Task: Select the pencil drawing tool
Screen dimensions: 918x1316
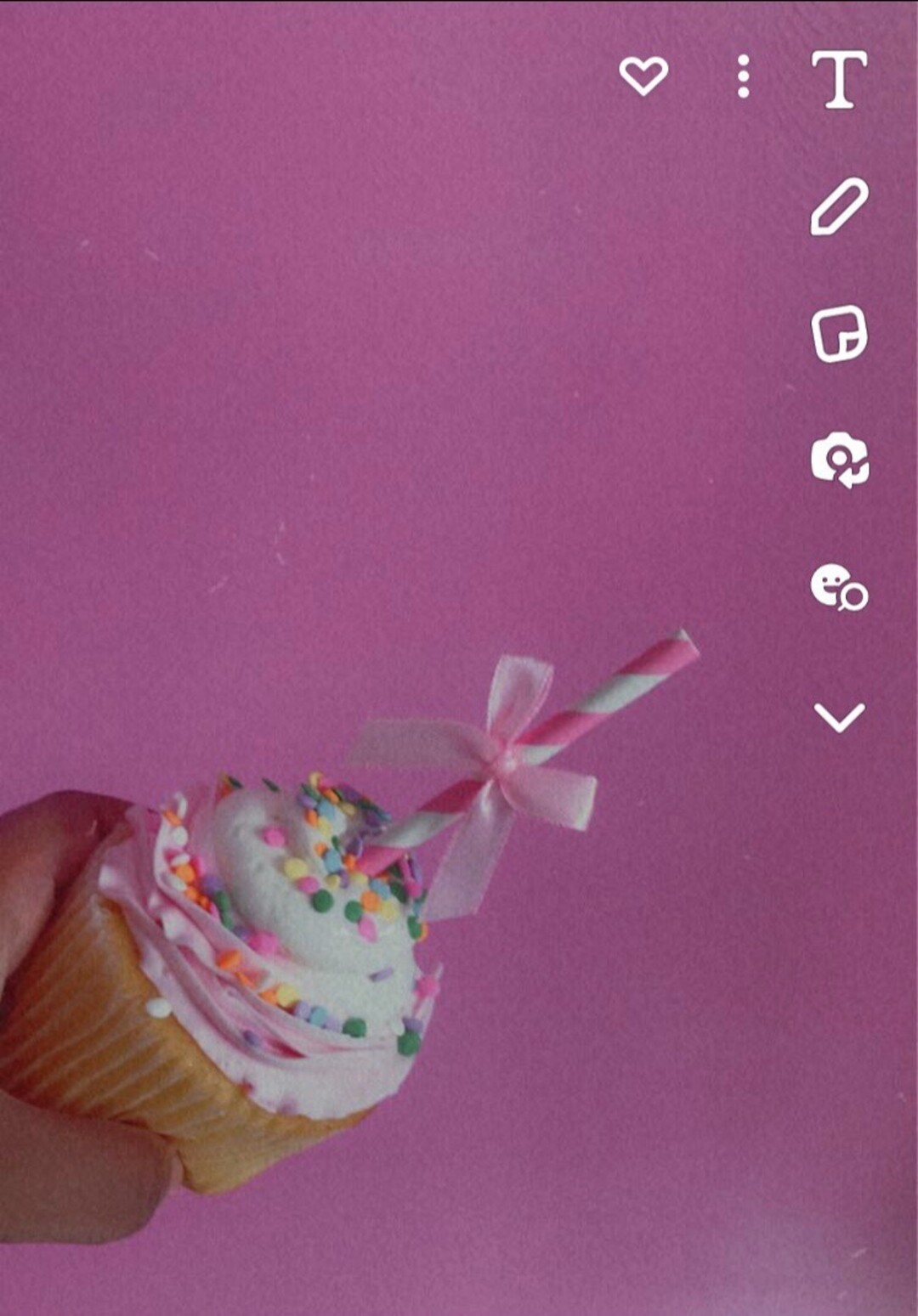Action: [x=839, y=206]
